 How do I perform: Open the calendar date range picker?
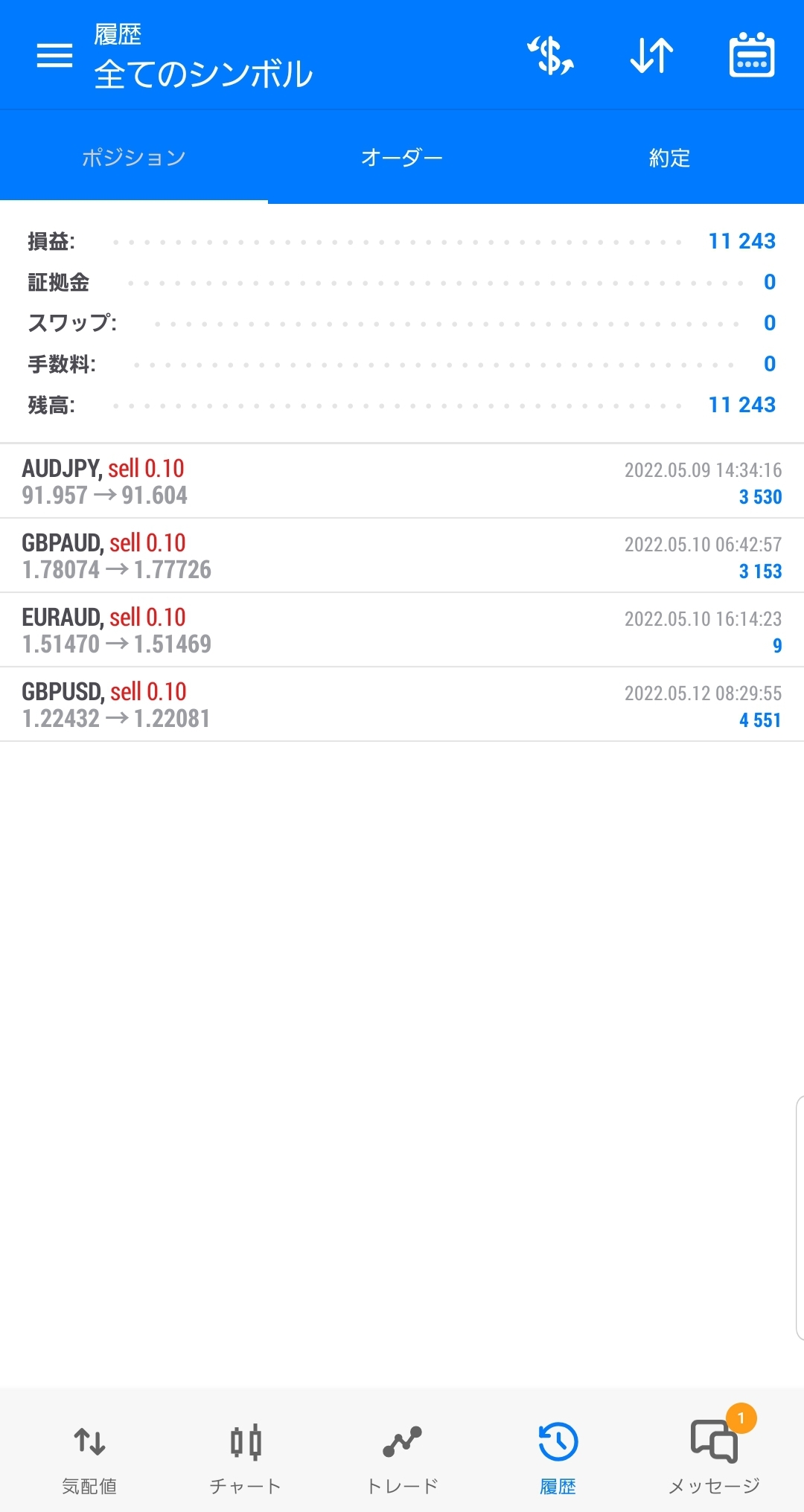pyautogui.click(x=751, y=55)
